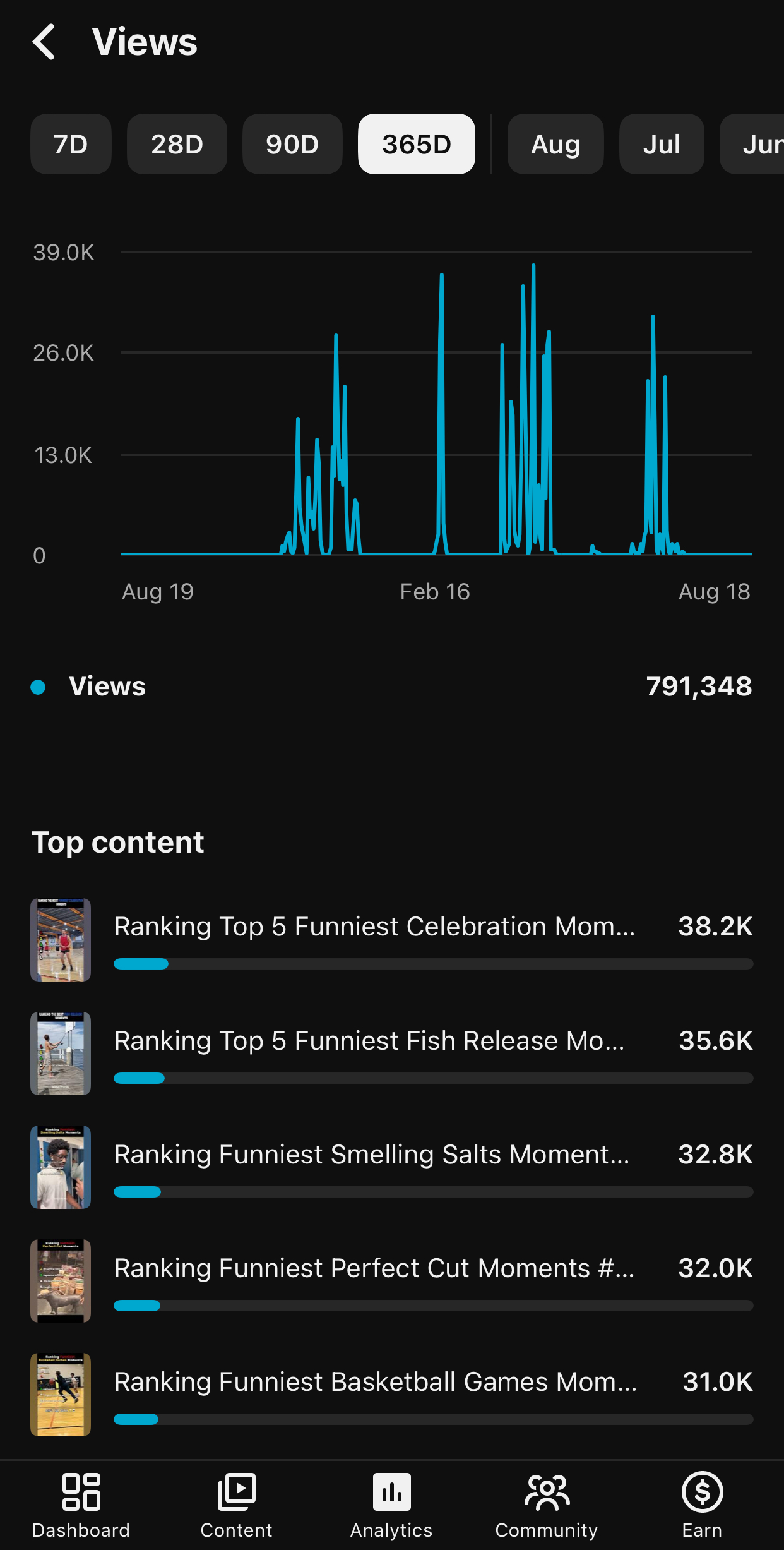The width and height of the screenshot is (784, 1550).
Task: Show views for Aug
Action: click(555, 144)
